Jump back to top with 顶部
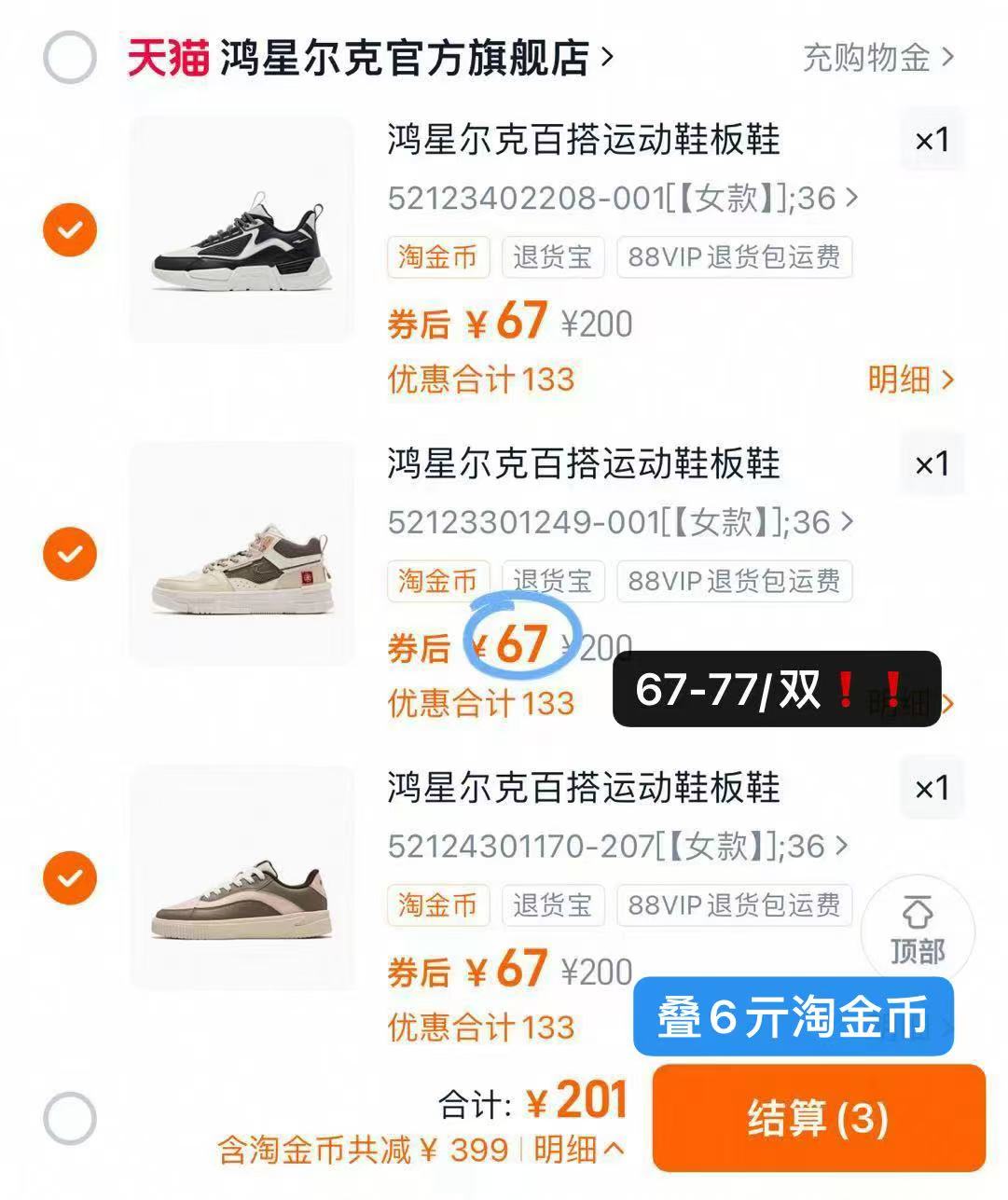 [918, 931]
